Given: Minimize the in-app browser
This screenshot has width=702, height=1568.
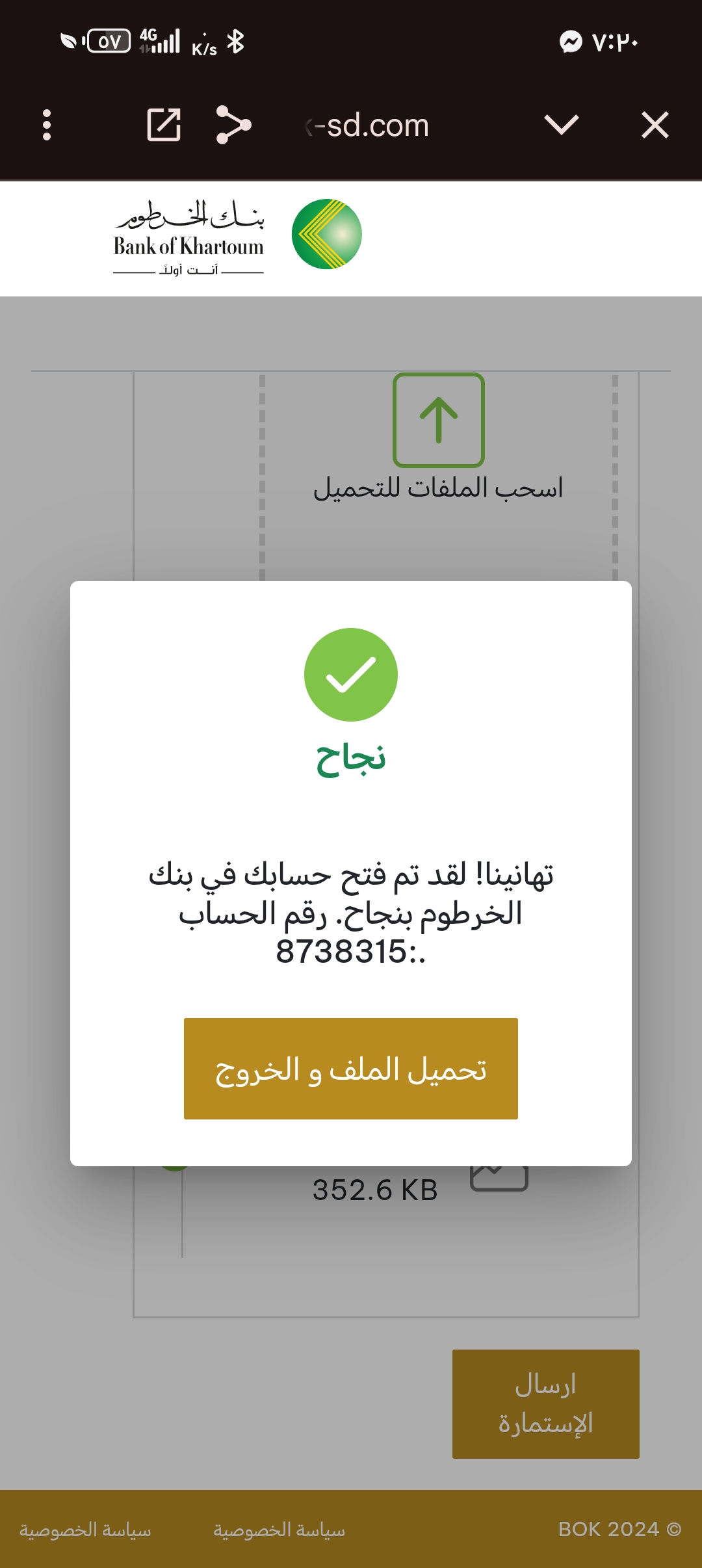Looking at the screenshot, I should tap(562, 125).
